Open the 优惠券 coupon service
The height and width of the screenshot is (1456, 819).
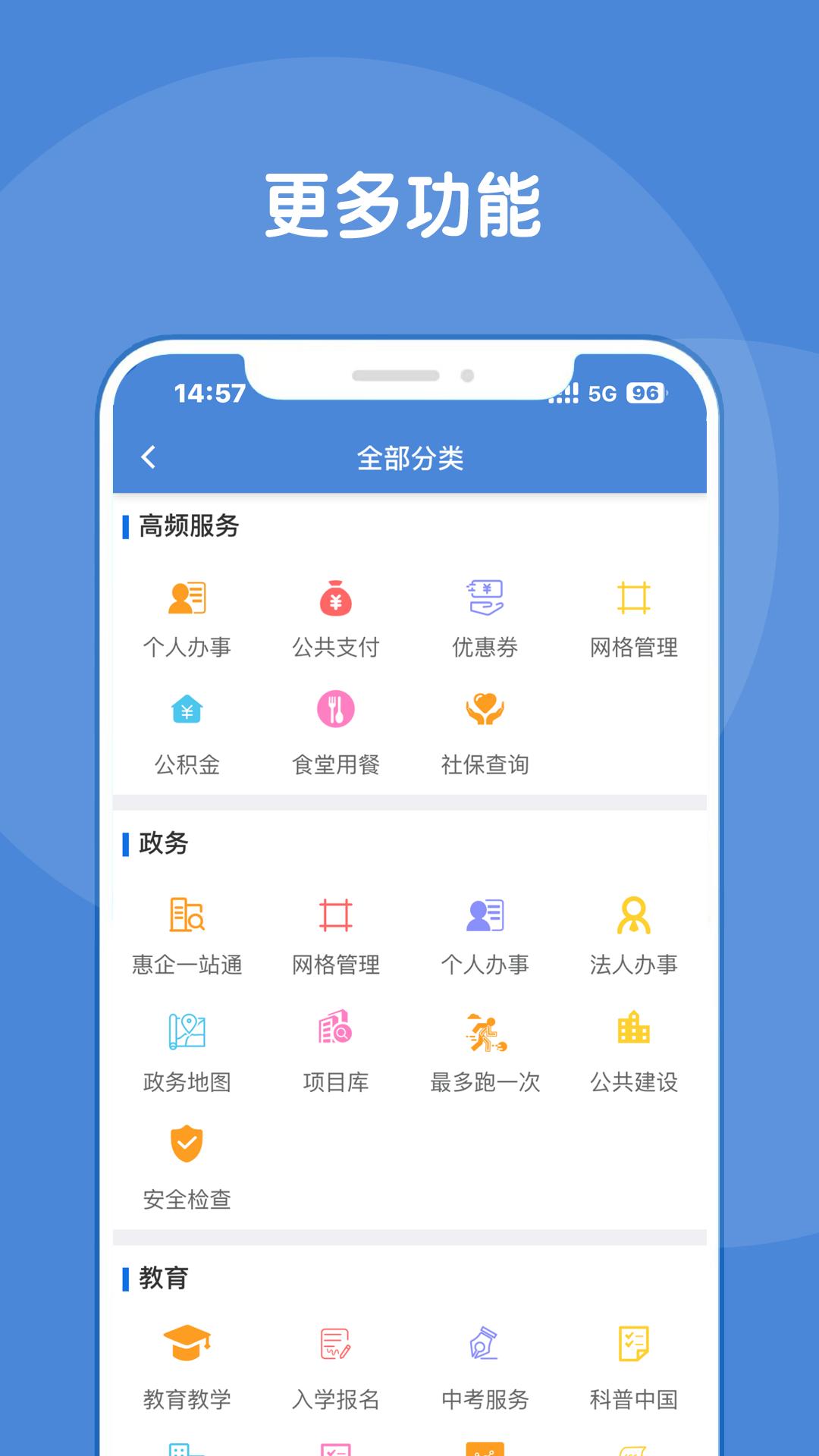coord(485,601)
